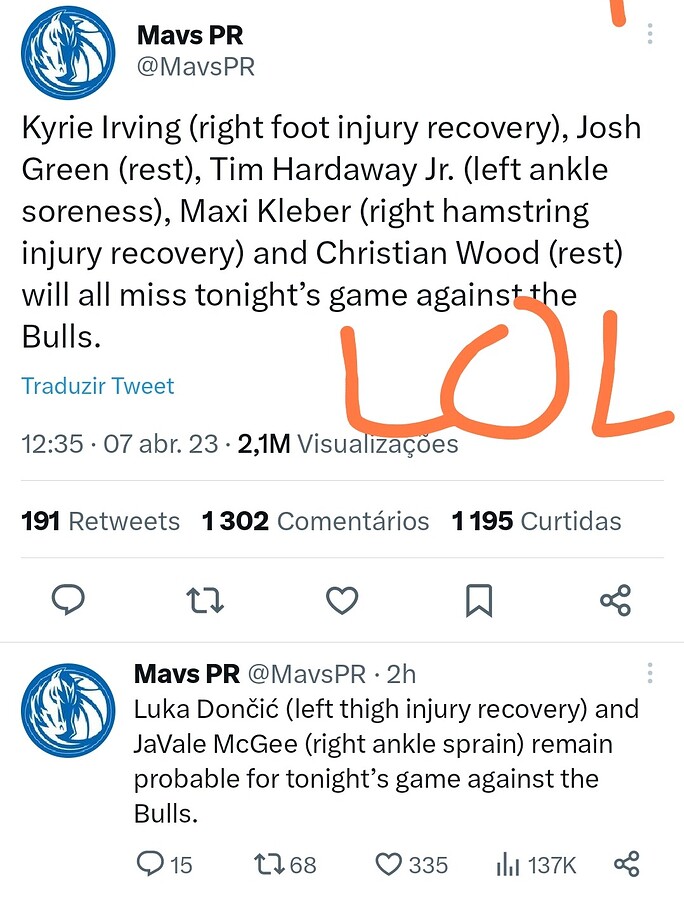Share the main tweet
Screen dimensions: 684x900
click(x=615, y=600)
